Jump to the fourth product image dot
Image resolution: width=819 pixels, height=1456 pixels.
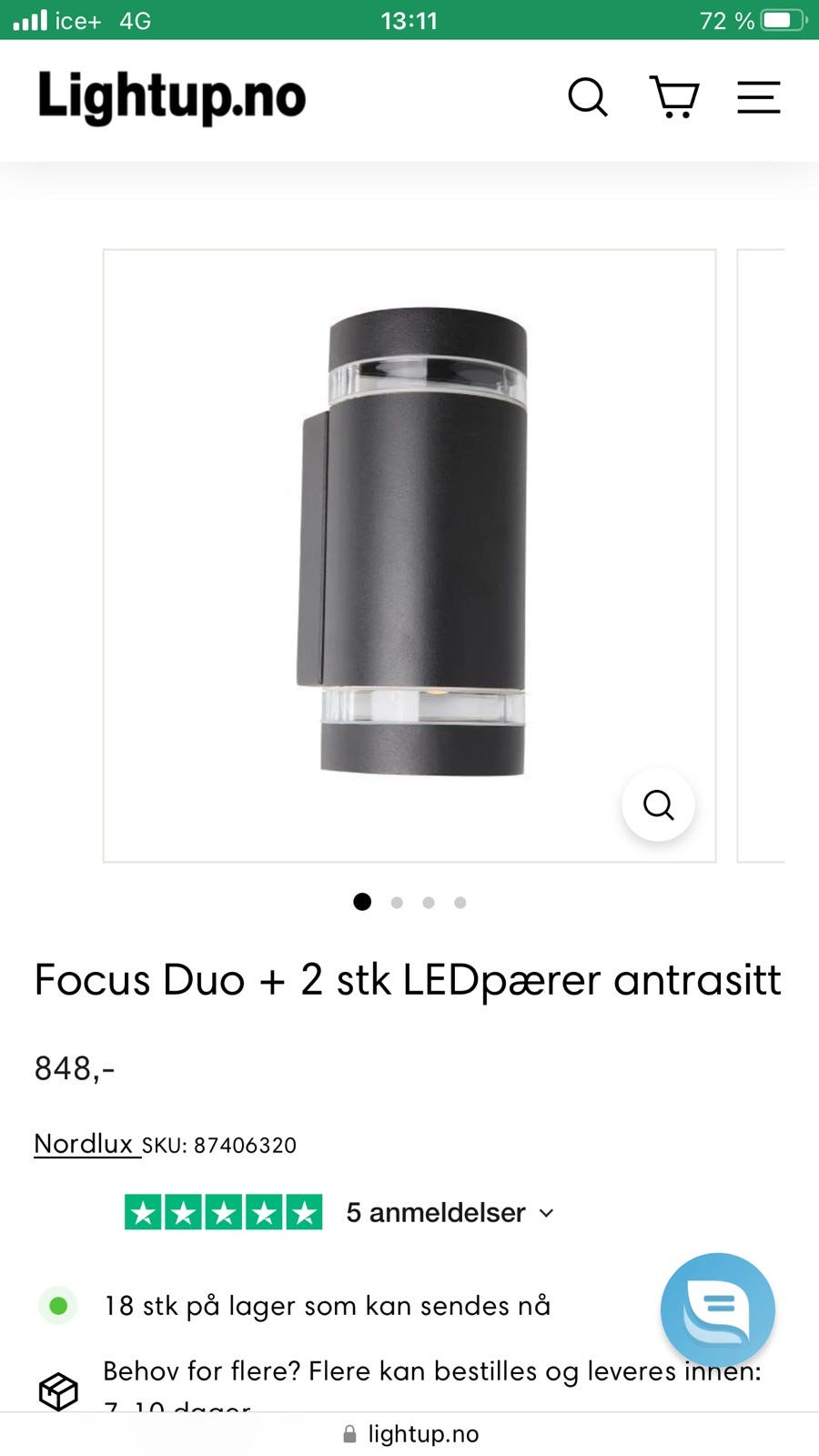tap(460, 903)
